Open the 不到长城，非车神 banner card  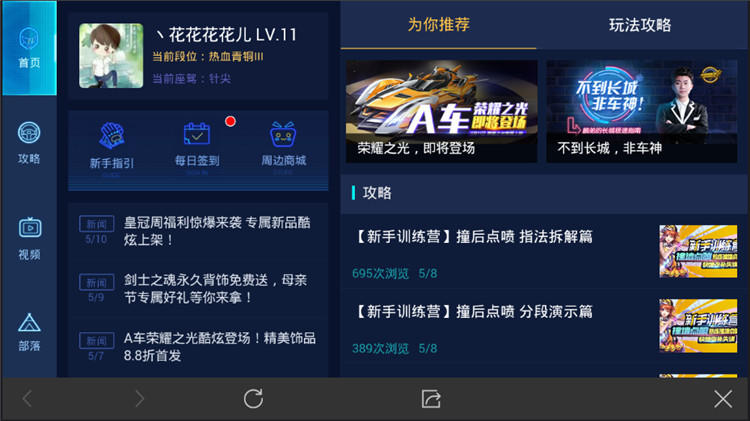(641, 111)
